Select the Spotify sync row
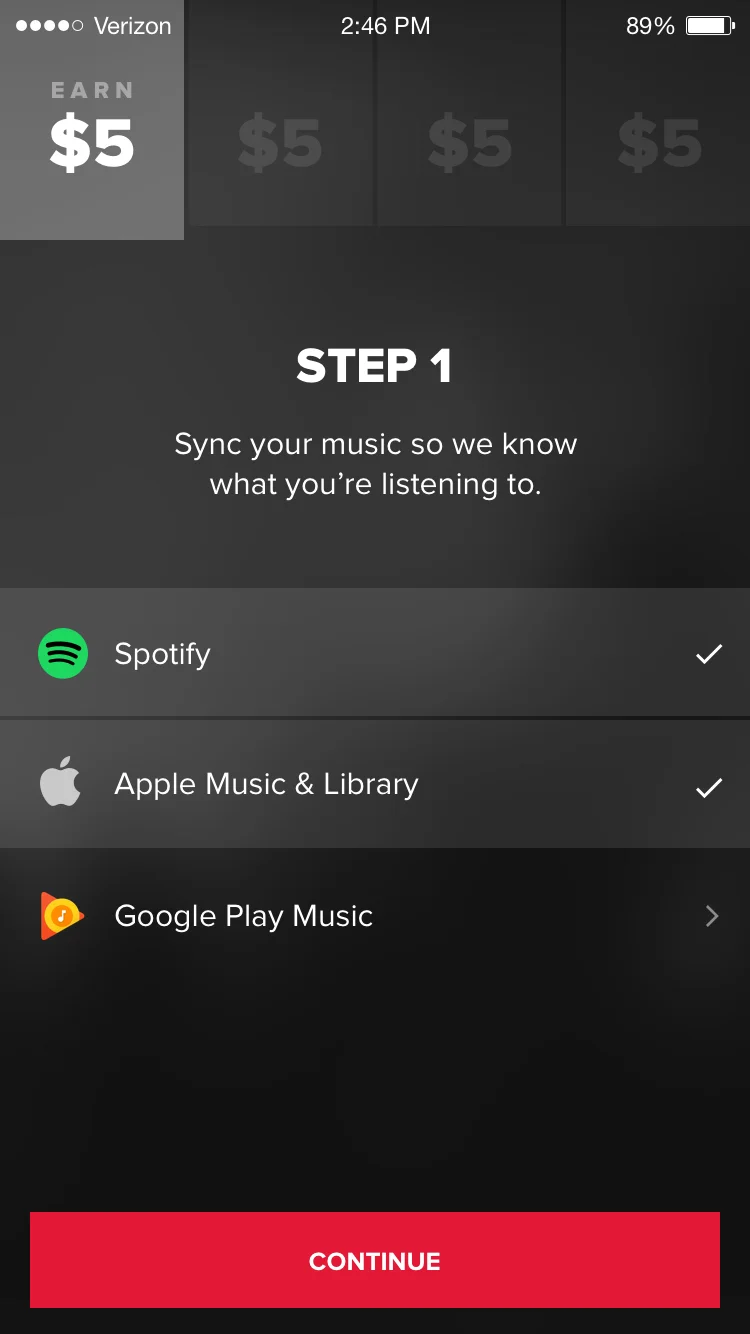The image size is (750, 1334). click(x=375, y=654)
